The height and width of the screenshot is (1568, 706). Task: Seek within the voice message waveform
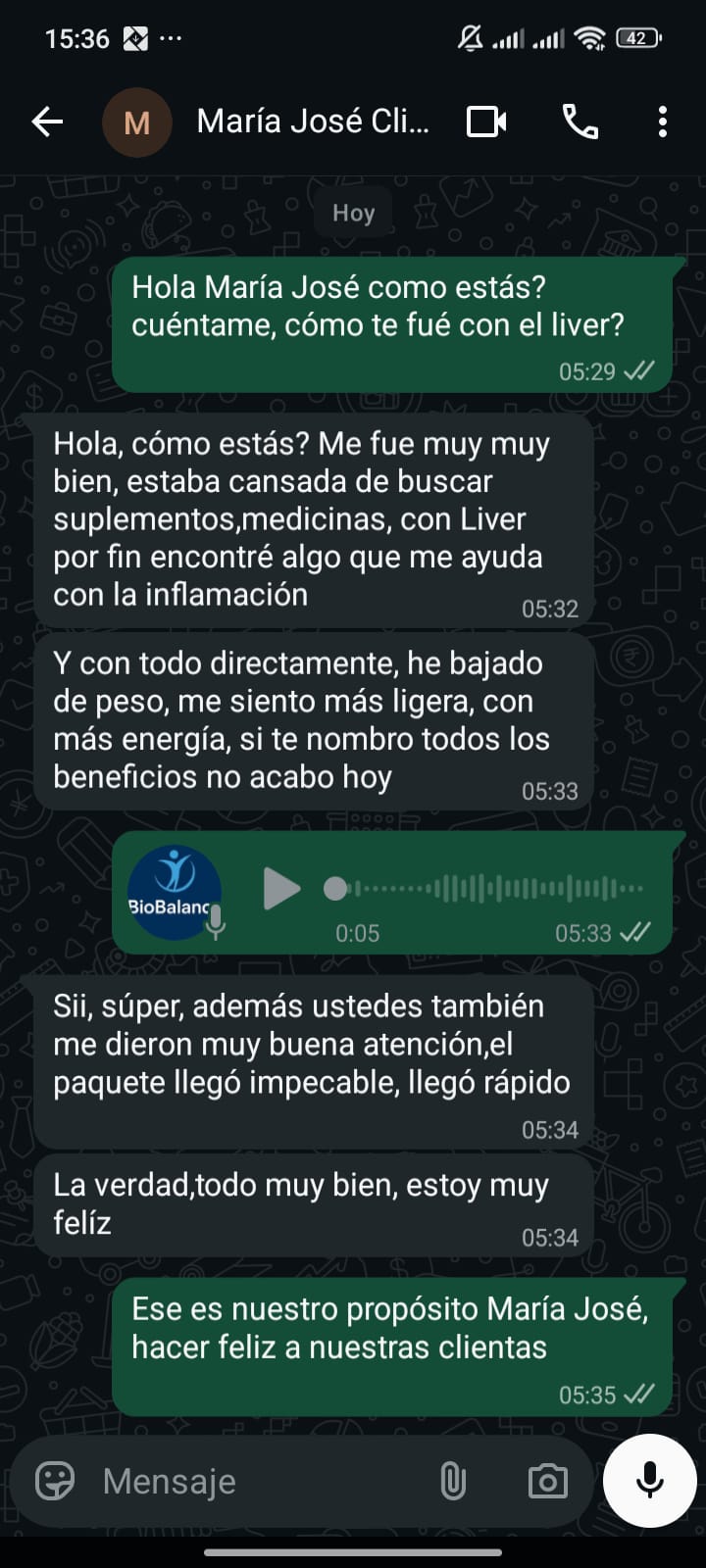click(x=490, y=889)
